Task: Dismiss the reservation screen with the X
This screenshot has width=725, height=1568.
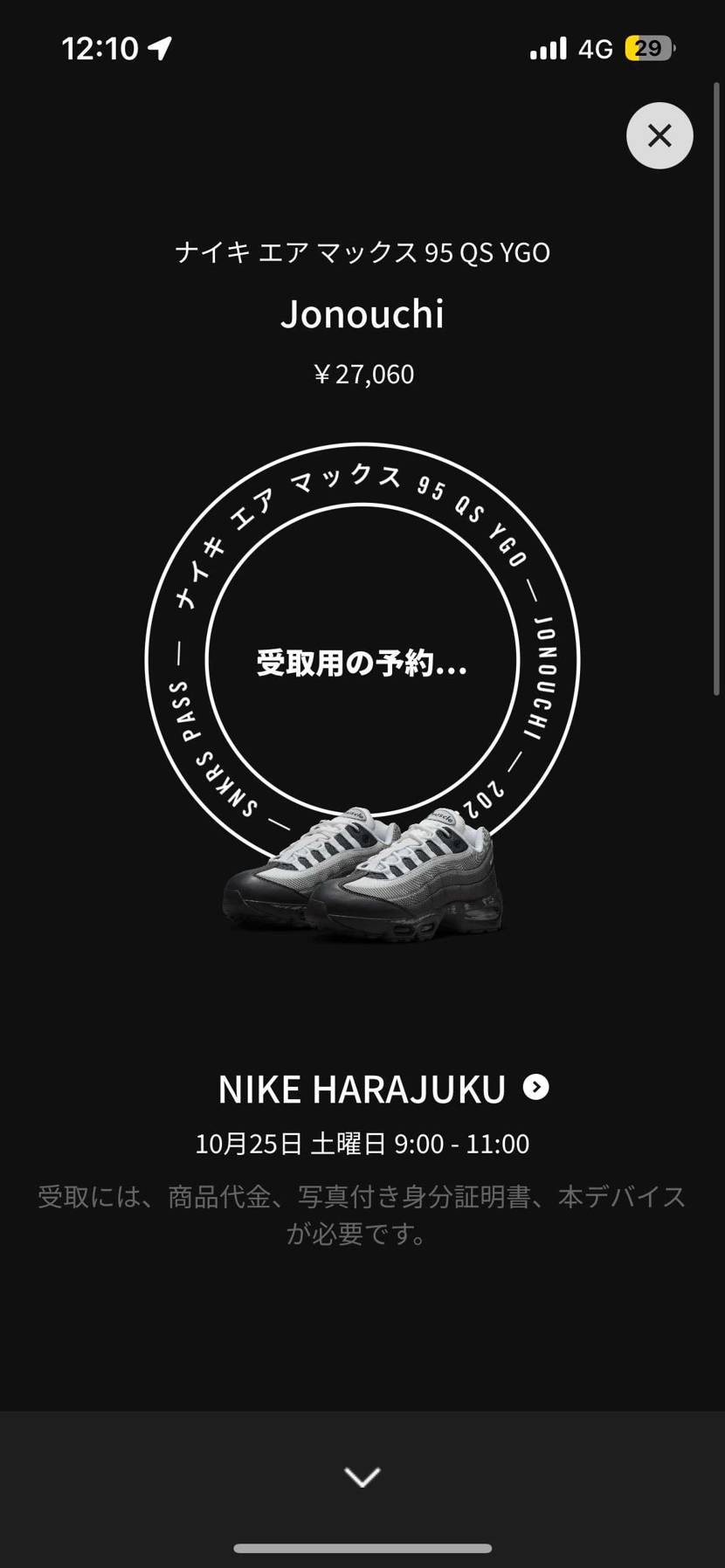Action: coord(659,135)
